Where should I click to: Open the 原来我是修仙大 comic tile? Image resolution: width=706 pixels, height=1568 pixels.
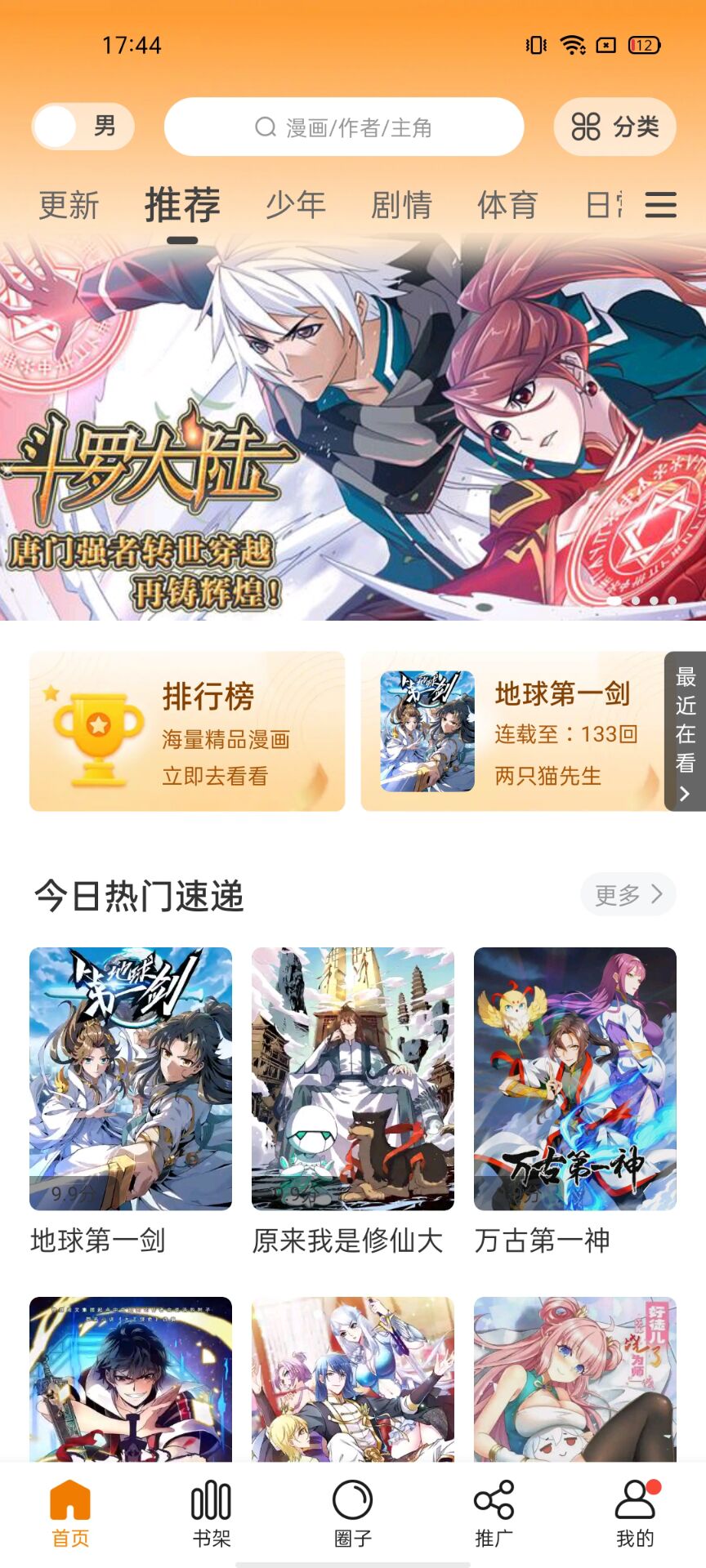(352, 1078)
